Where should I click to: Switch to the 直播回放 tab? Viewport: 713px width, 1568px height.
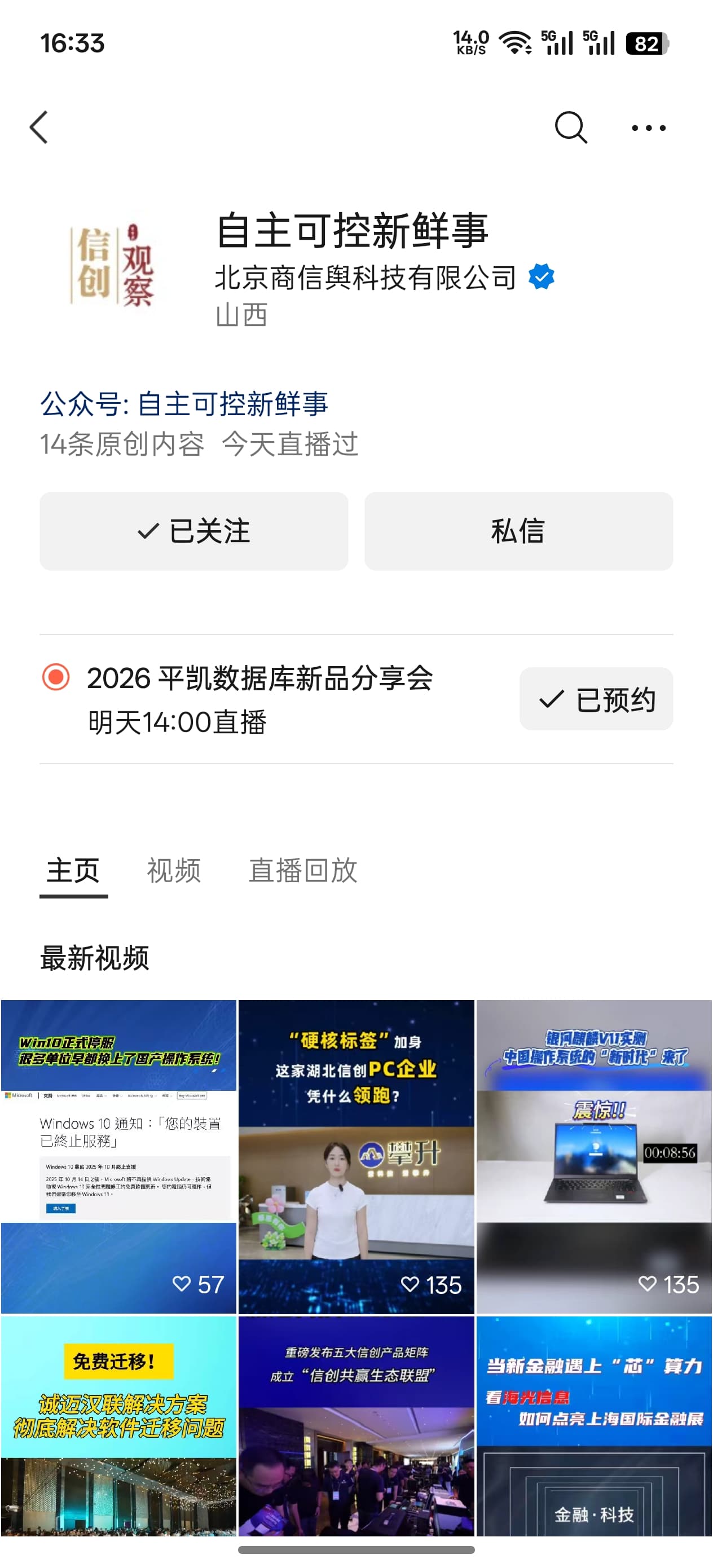pos(302,870)
